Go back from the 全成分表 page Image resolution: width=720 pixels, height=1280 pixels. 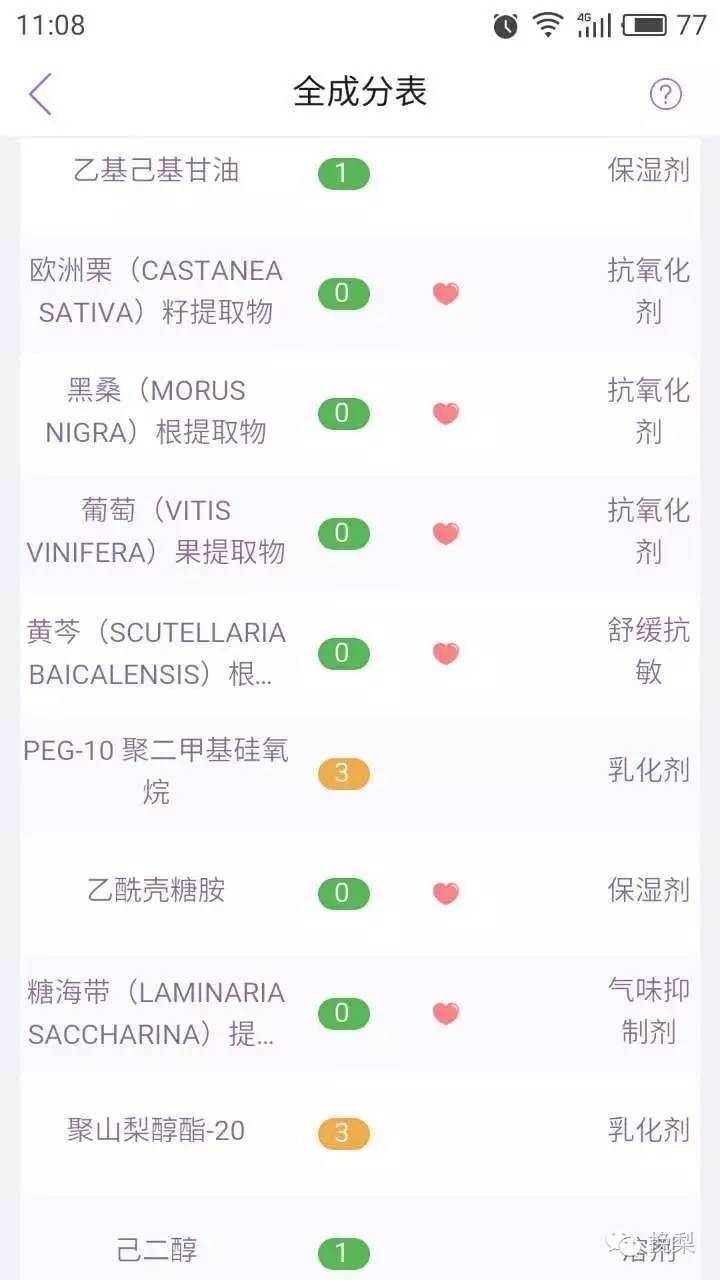point(40,94)
